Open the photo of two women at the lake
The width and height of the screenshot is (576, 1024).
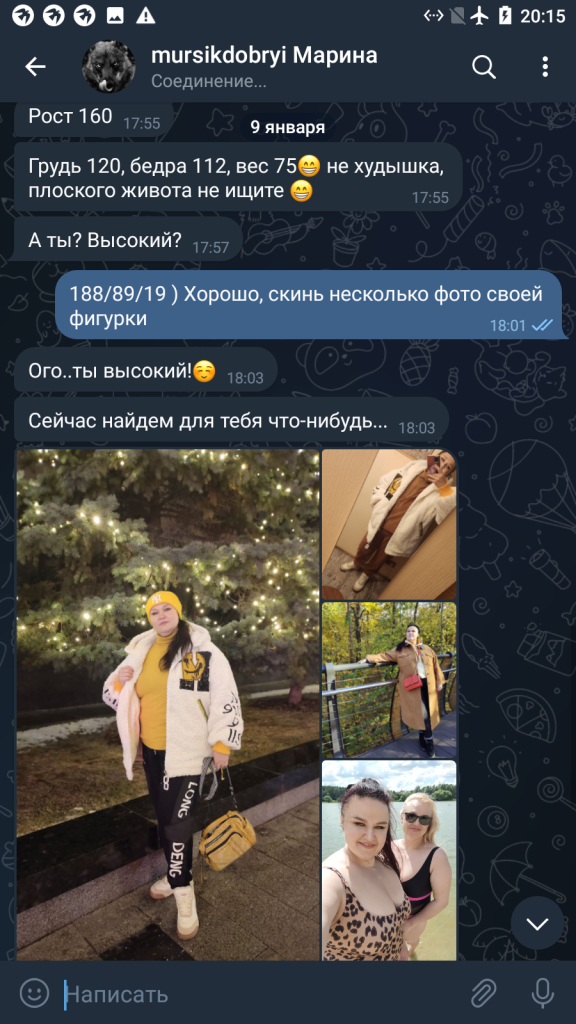tap(389, 860)
